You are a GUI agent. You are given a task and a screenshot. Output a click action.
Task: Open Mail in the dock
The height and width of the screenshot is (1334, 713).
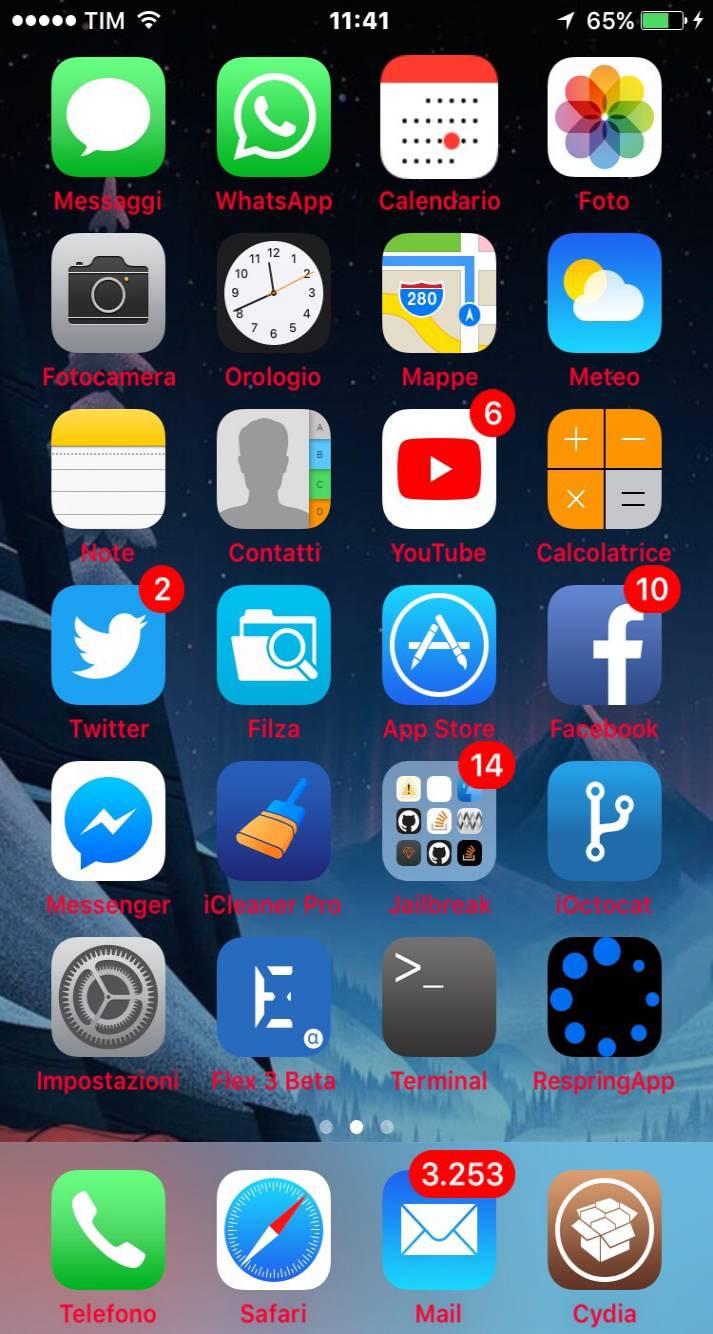(439, 1231)
